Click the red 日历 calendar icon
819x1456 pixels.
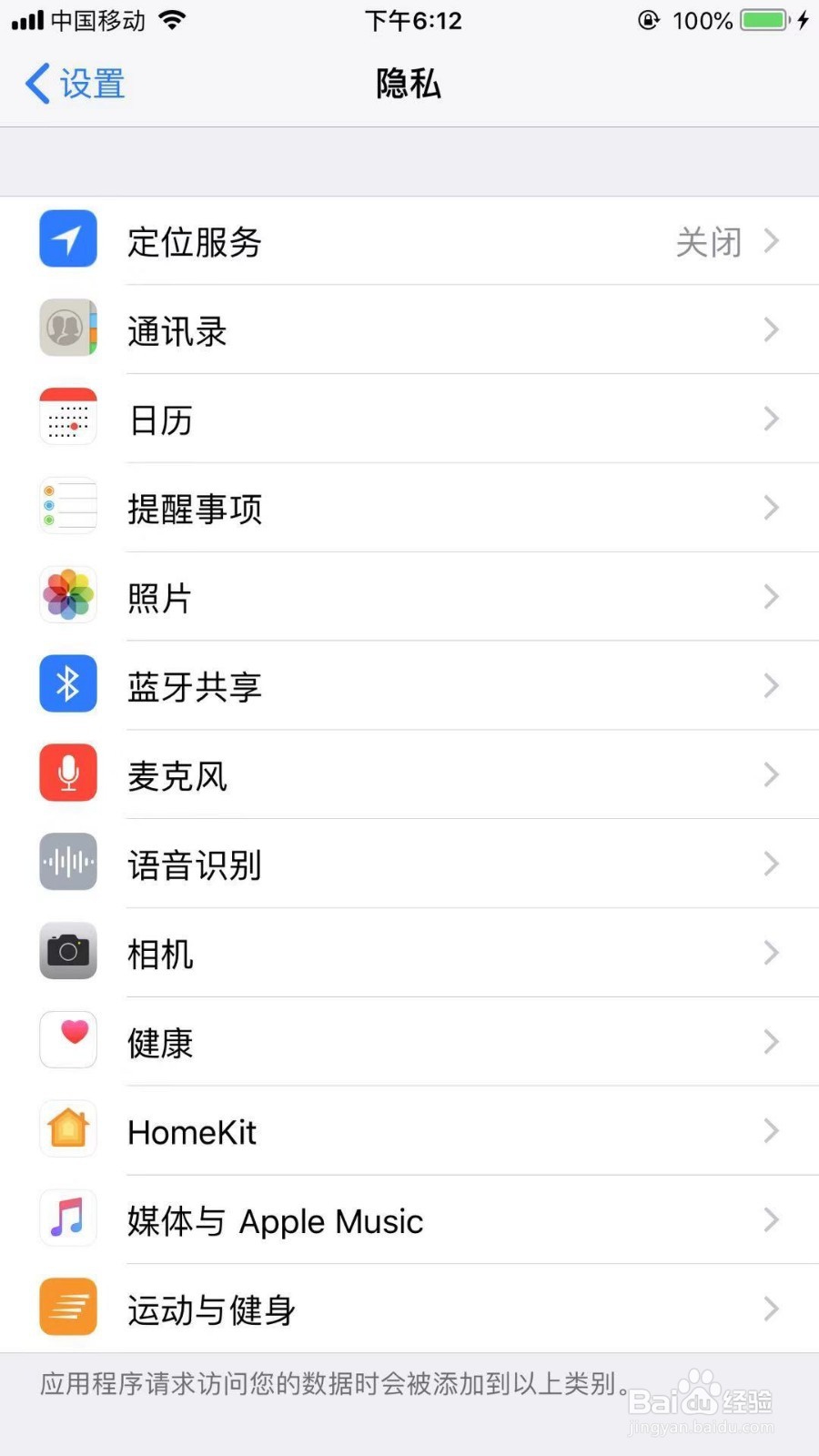pos(67,418)
